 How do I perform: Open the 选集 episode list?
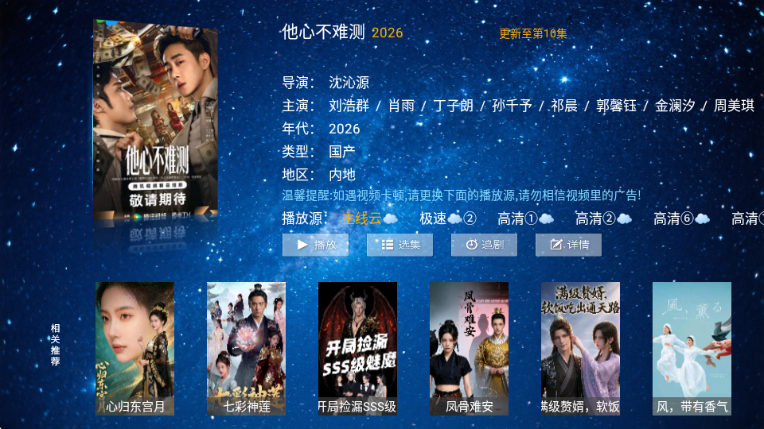pos(400,245)
